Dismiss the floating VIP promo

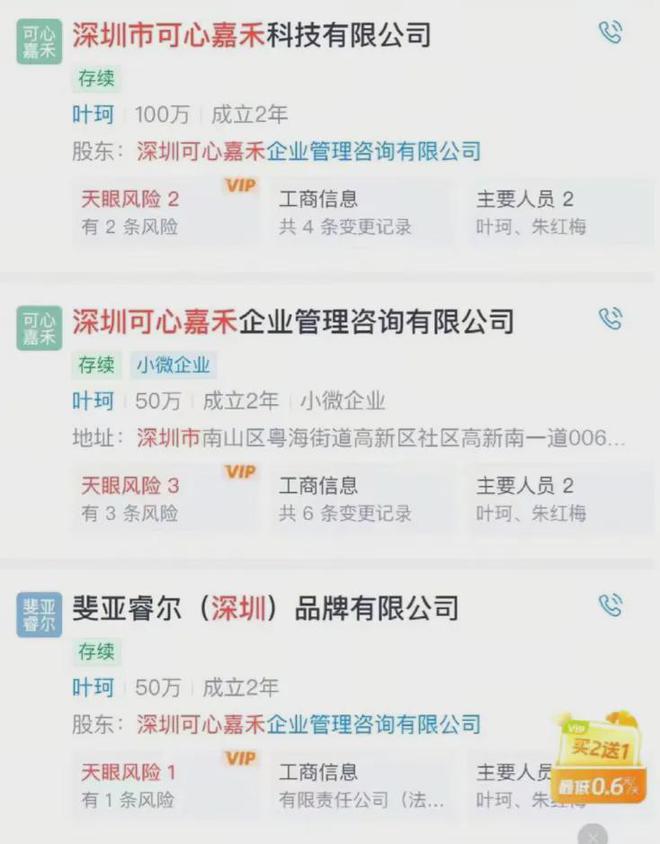593,835
